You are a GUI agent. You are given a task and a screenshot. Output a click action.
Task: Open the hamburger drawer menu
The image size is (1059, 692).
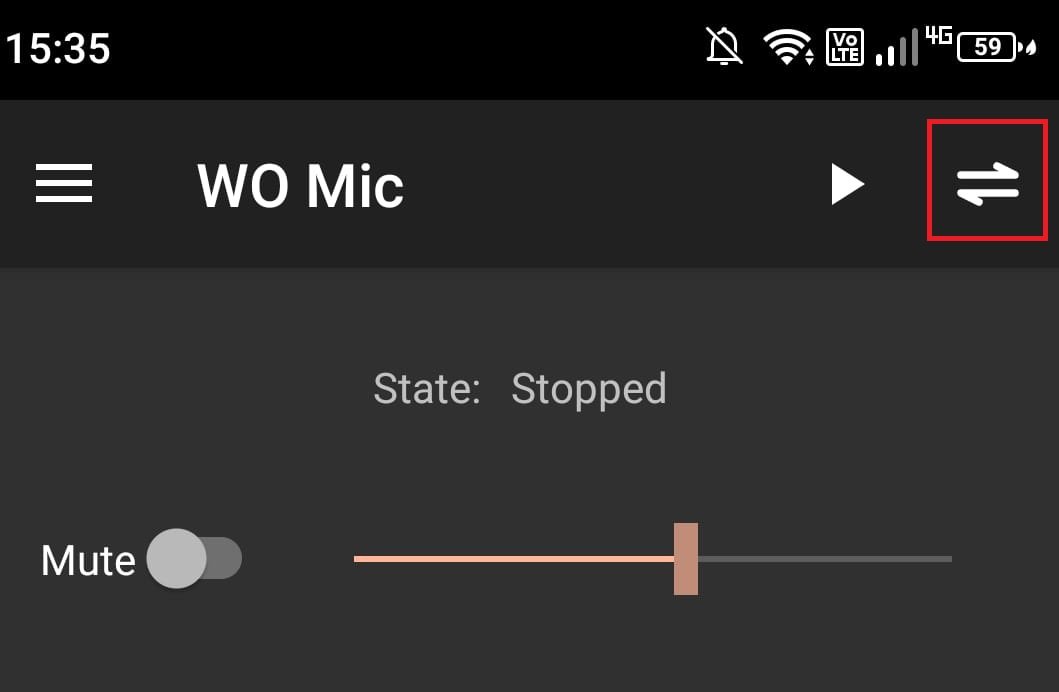(64, 184)
